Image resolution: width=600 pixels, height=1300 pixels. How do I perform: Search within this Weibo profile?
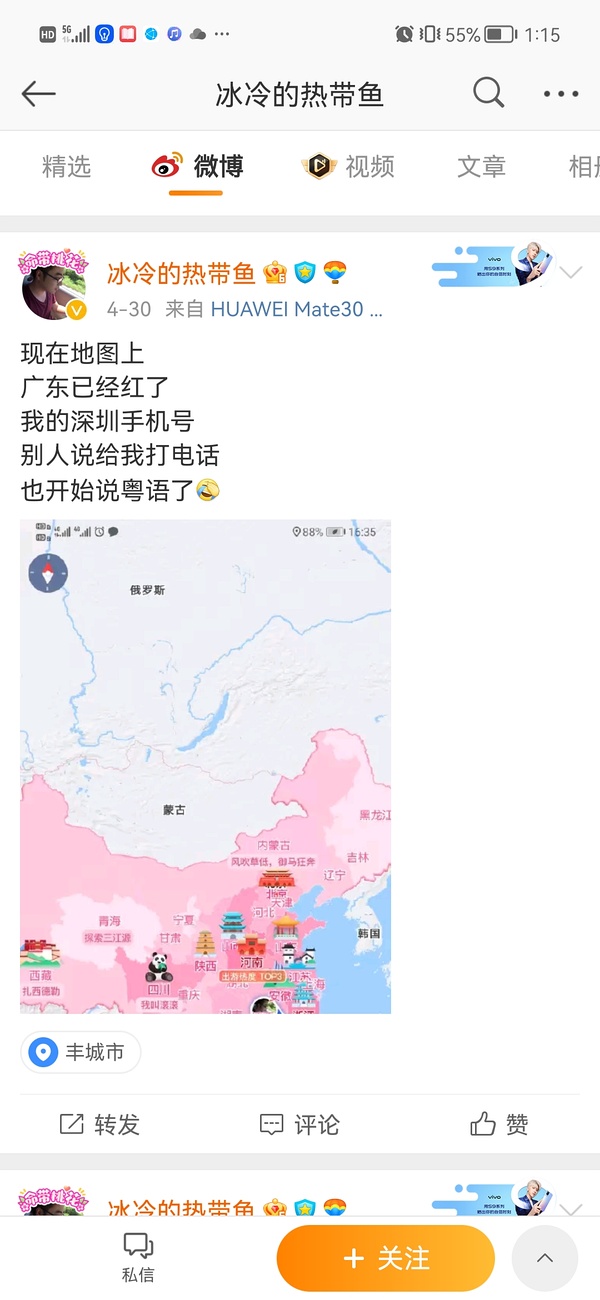[488, 94]
